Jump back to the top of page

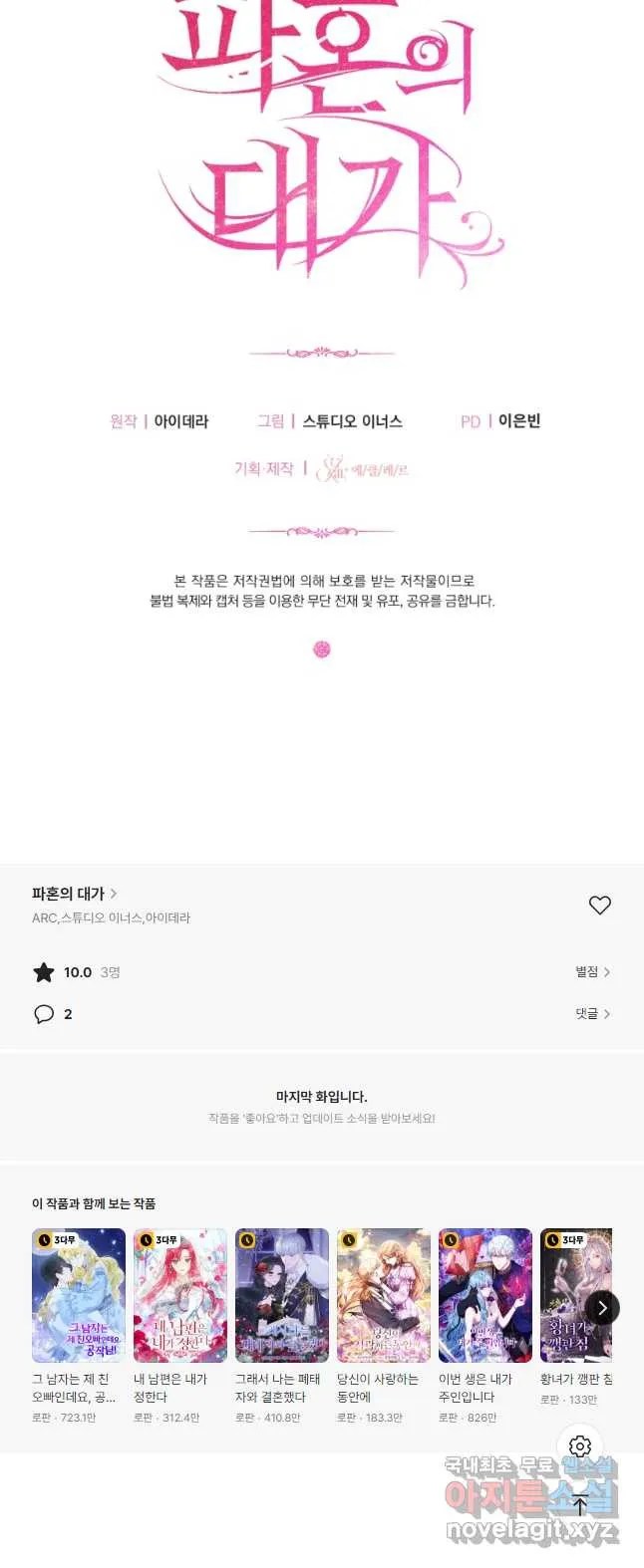580,1505
